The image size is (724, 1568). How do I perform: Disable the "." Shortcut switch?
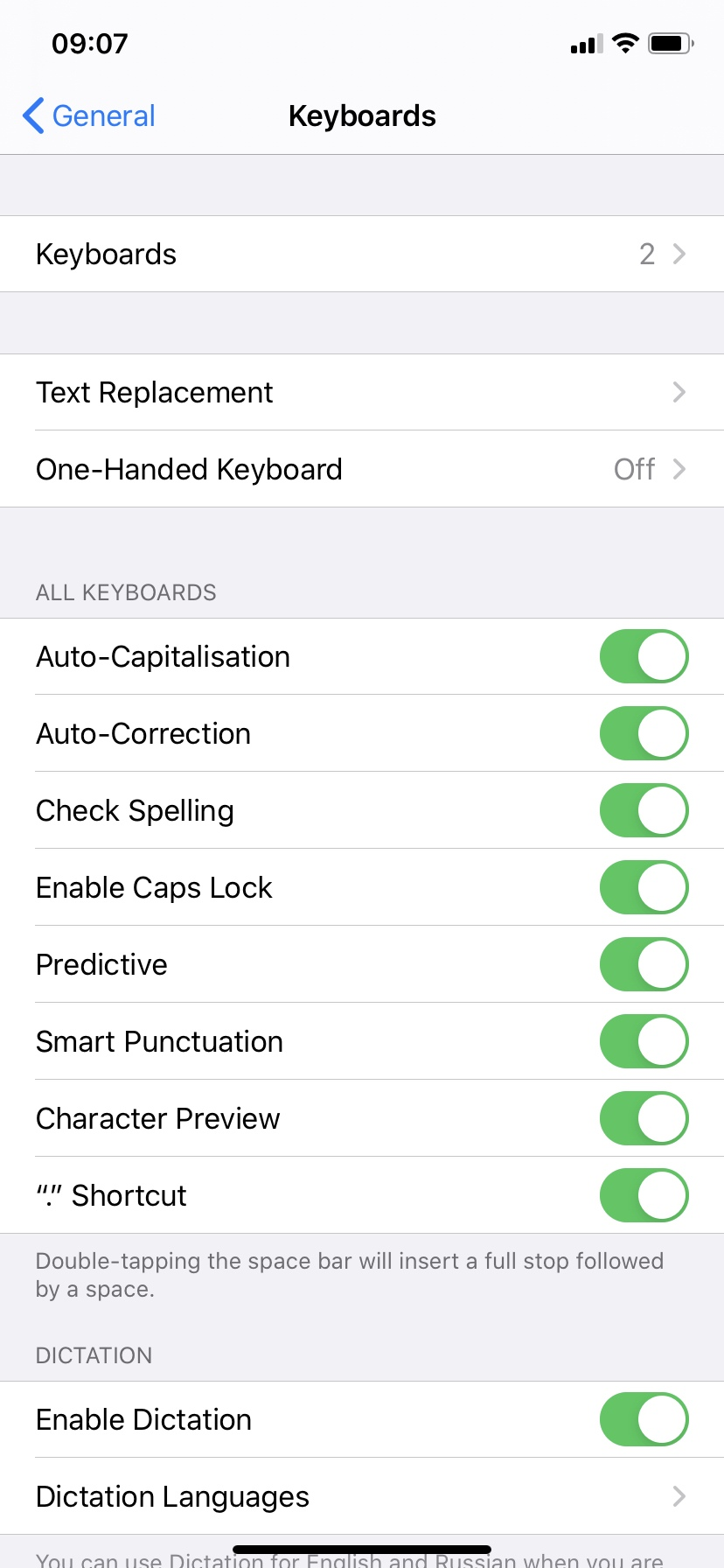pos(644,1195)
